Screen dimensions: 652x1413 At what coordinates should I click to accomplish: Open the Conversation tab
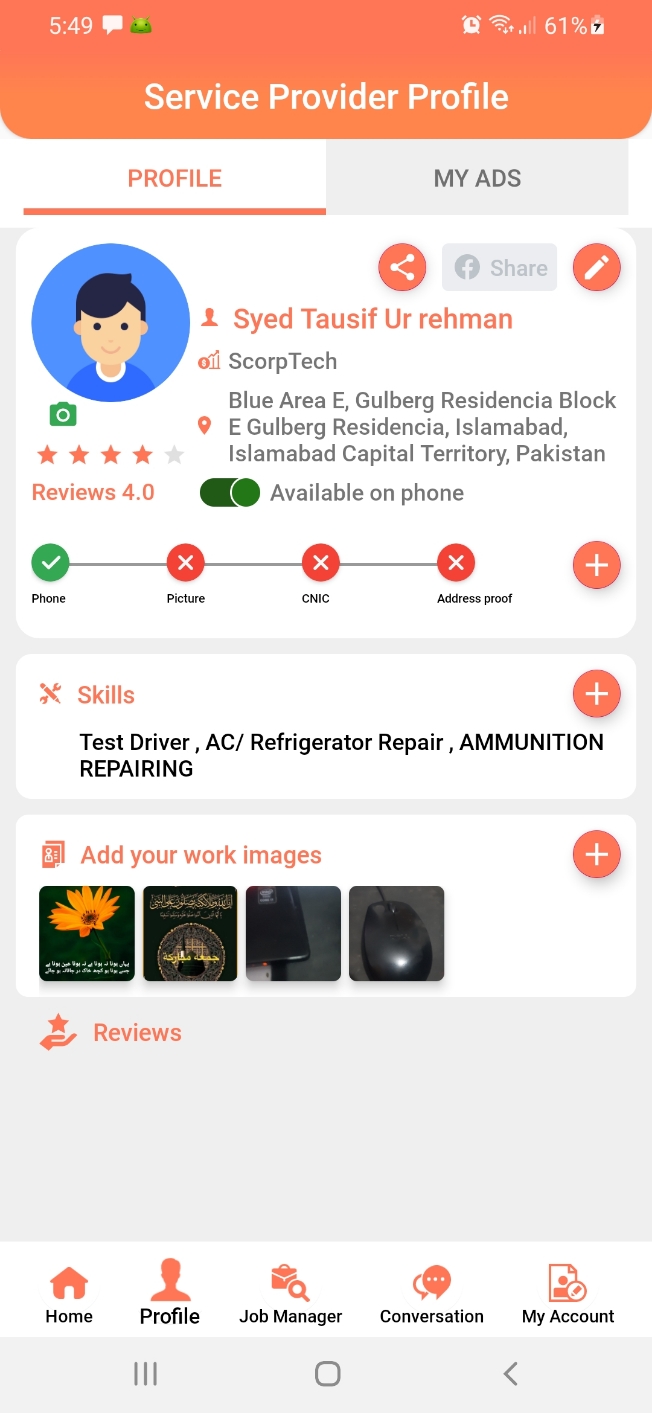(x=432, y=1295)
